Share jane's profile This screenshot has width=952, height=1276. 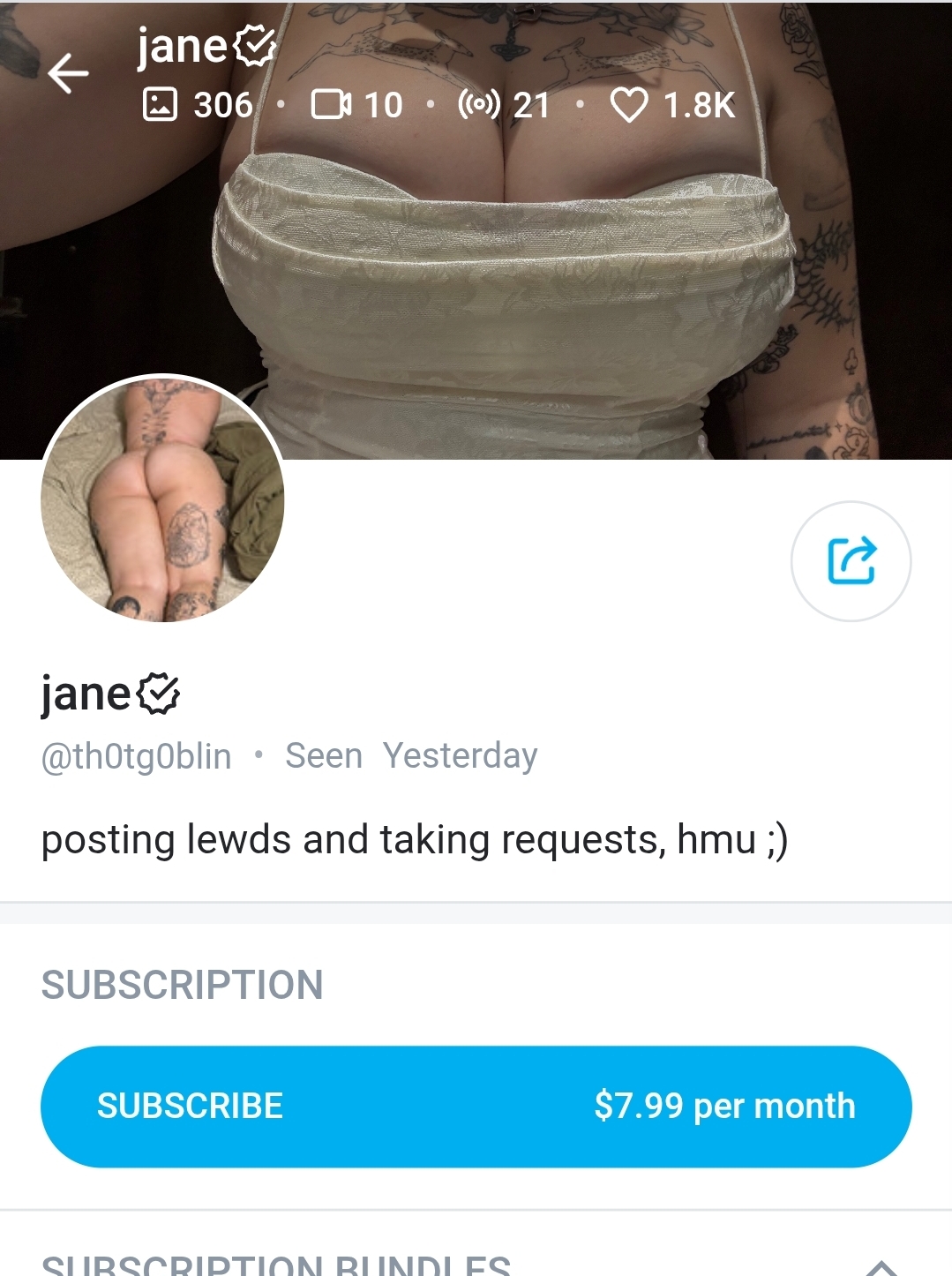pos(851,561)
